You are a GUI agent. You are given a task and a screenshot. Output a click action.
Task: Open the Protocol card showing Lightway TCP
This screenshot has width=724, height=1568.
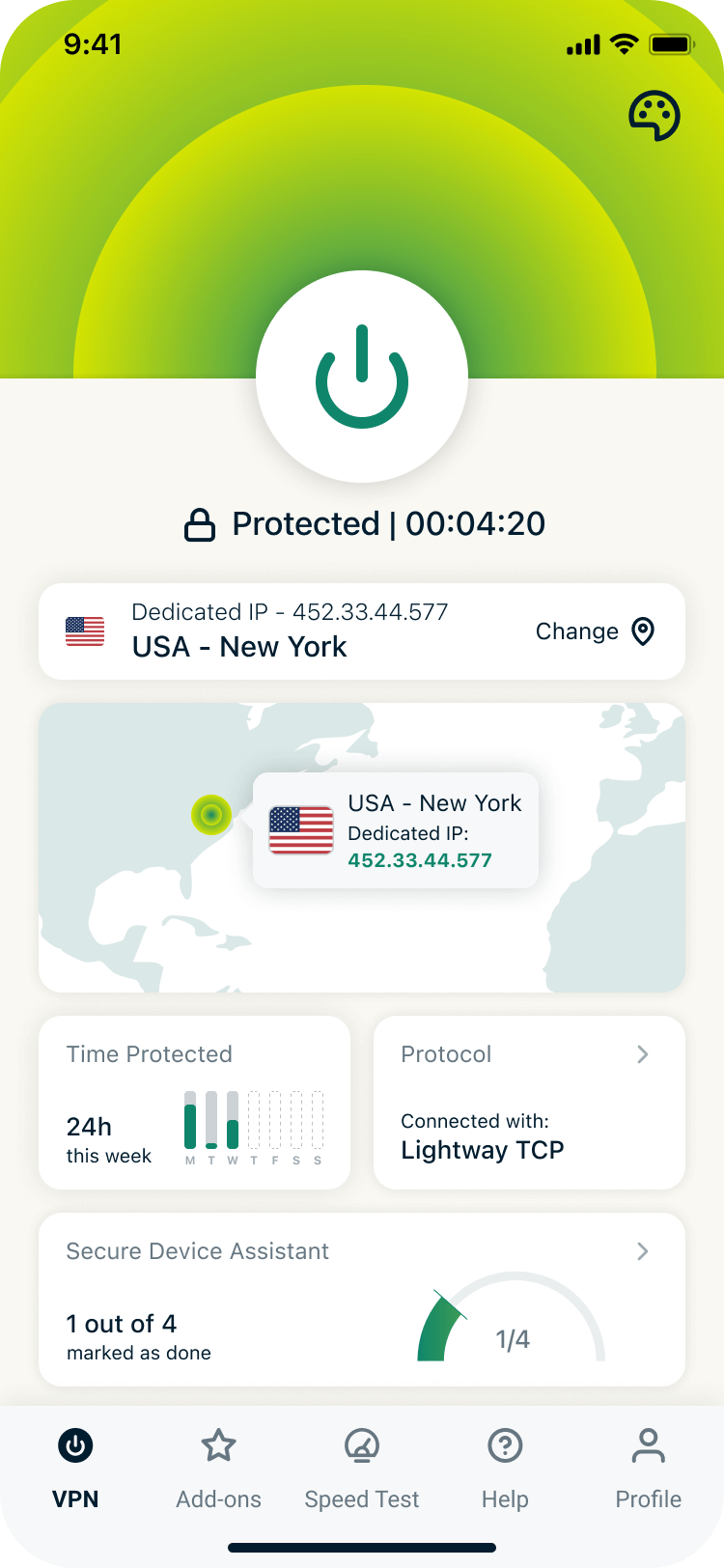point(529,1102)
